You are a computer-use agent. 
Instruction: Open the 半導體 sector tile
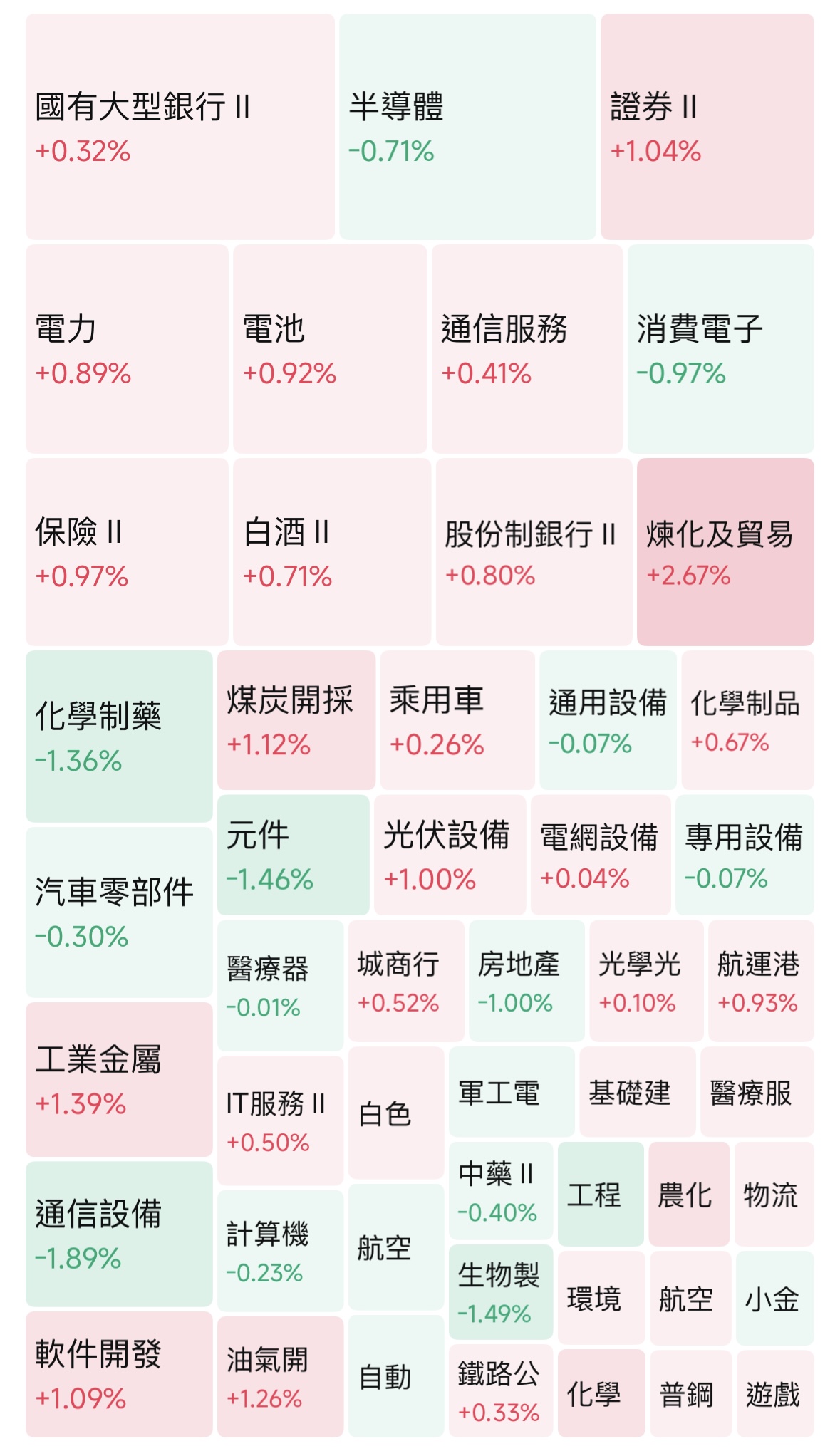tap(467, 127)
